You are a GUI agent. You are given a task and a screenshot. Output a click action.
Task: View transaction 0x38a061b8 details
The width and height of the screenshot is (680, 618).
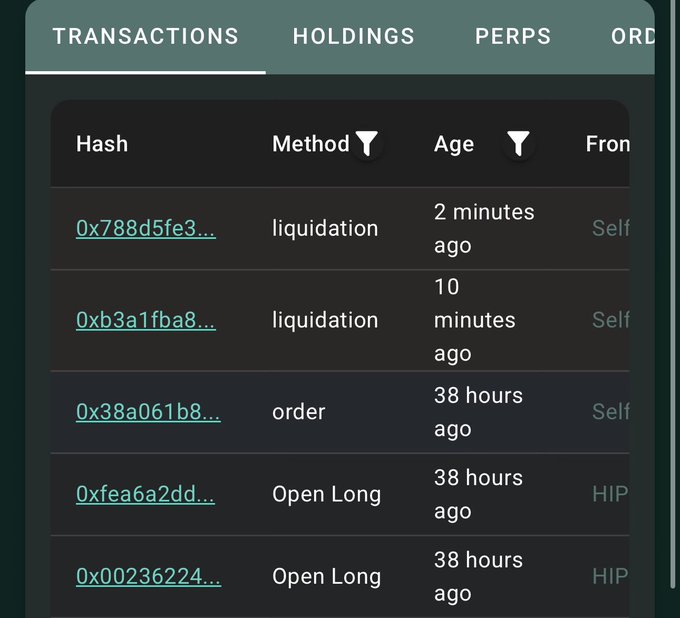(x=148, y=412)
